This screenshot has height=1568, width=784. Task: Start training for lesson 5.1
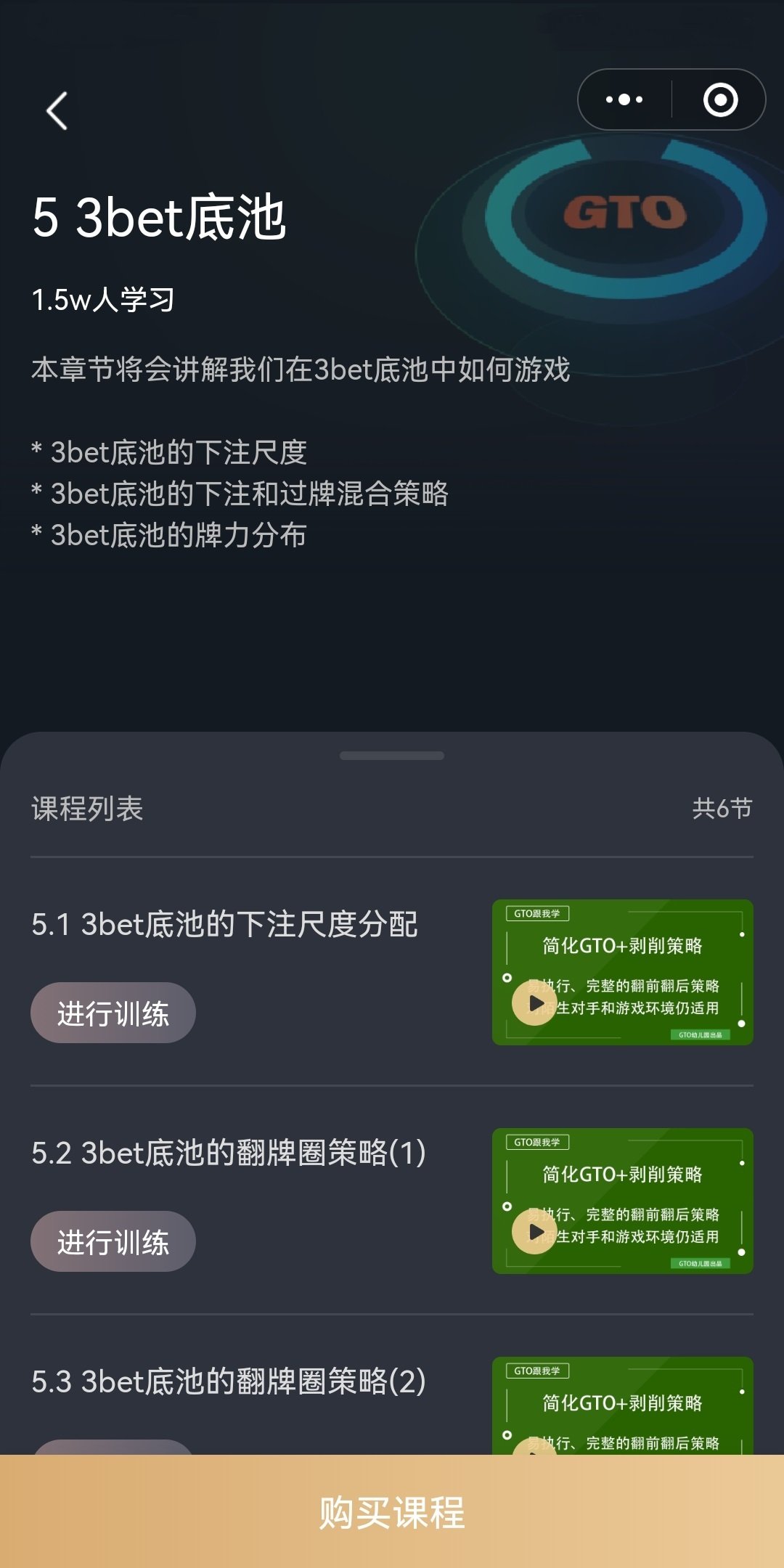coord(113,1013)
